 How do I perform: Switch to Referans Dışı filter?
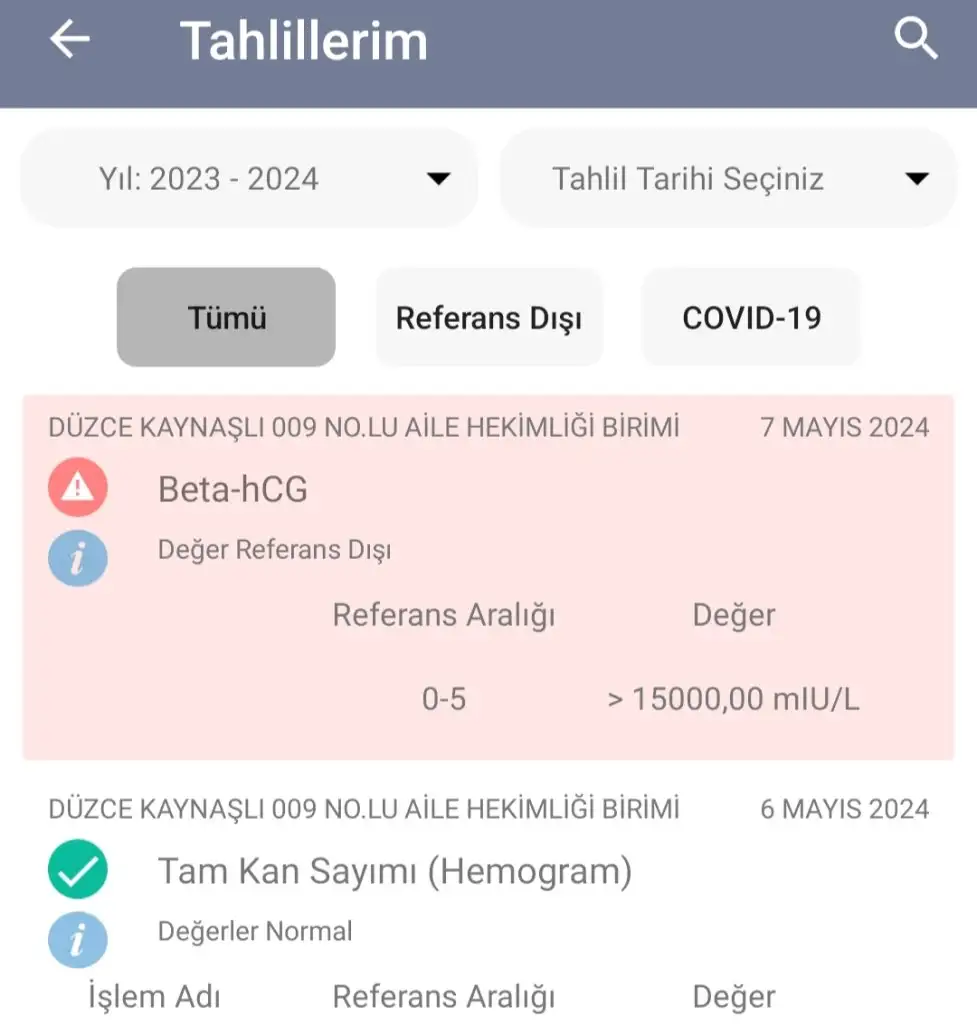point(489,317)
